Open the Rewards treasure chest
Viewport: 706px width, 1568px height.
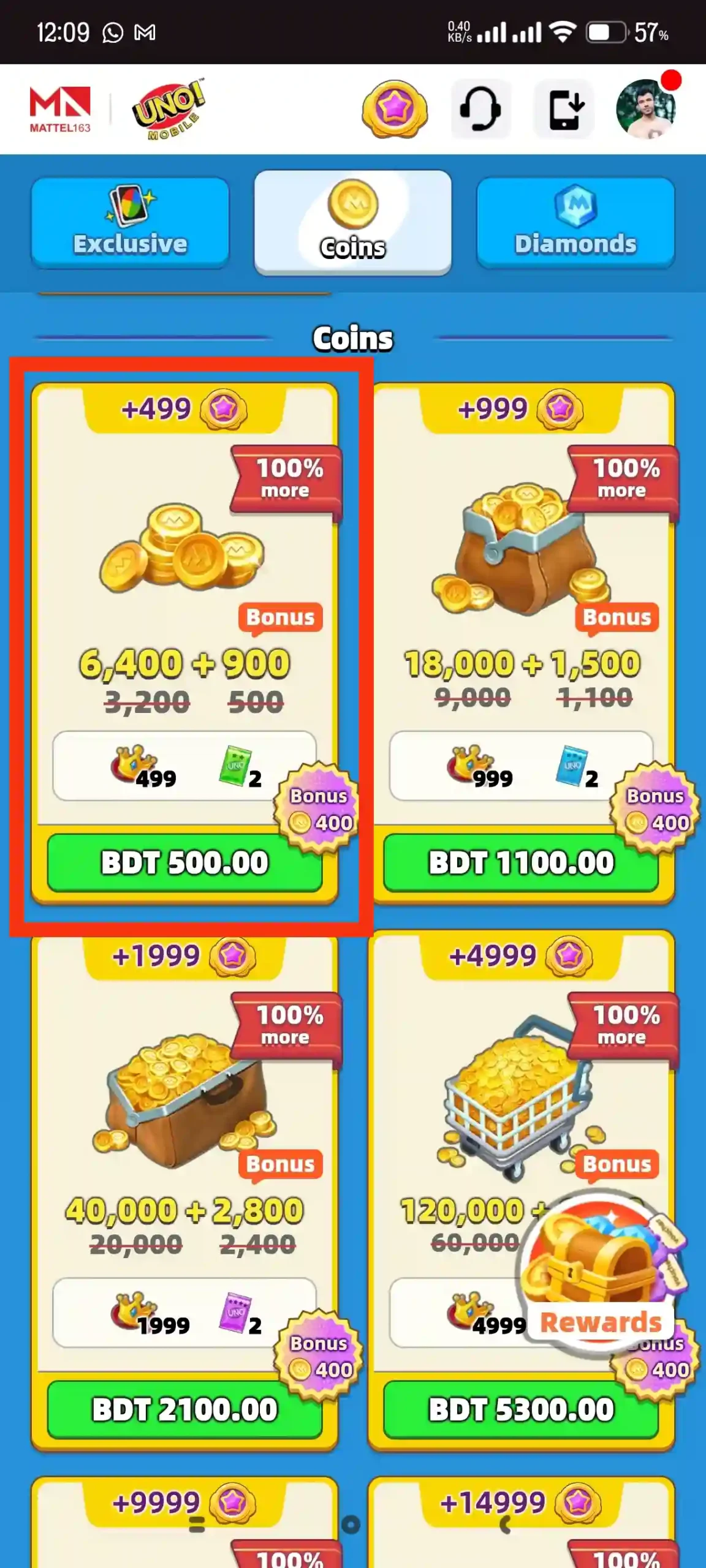tap(598, 1273)
